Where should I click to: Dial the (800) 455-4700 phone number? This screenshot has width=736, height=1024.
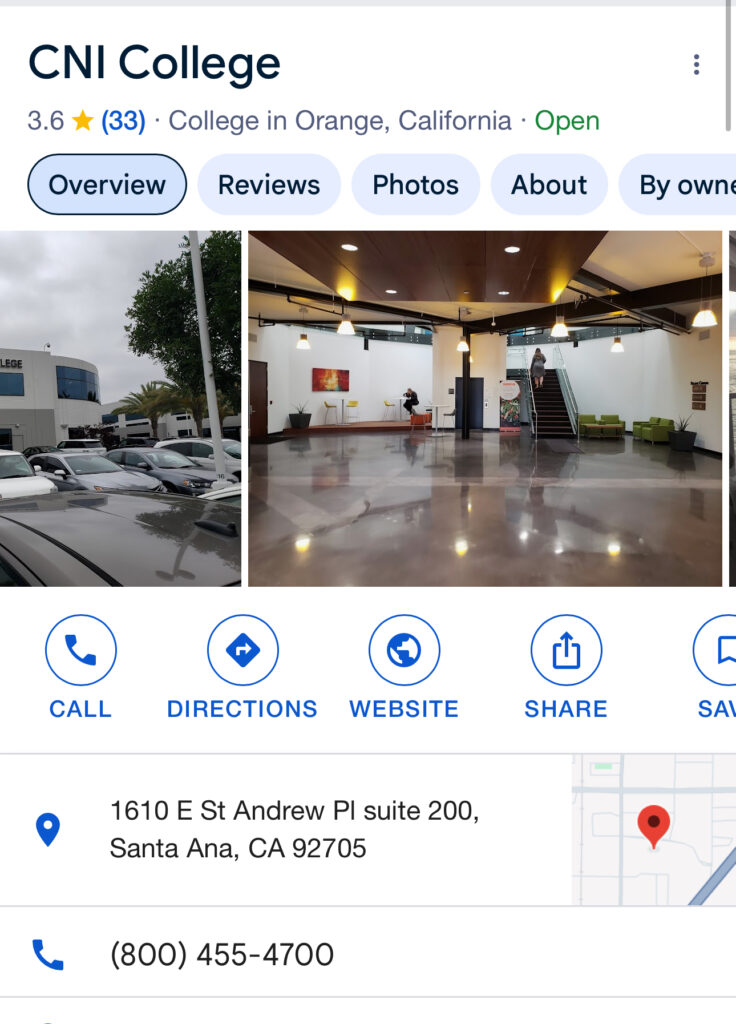(222, 955)
